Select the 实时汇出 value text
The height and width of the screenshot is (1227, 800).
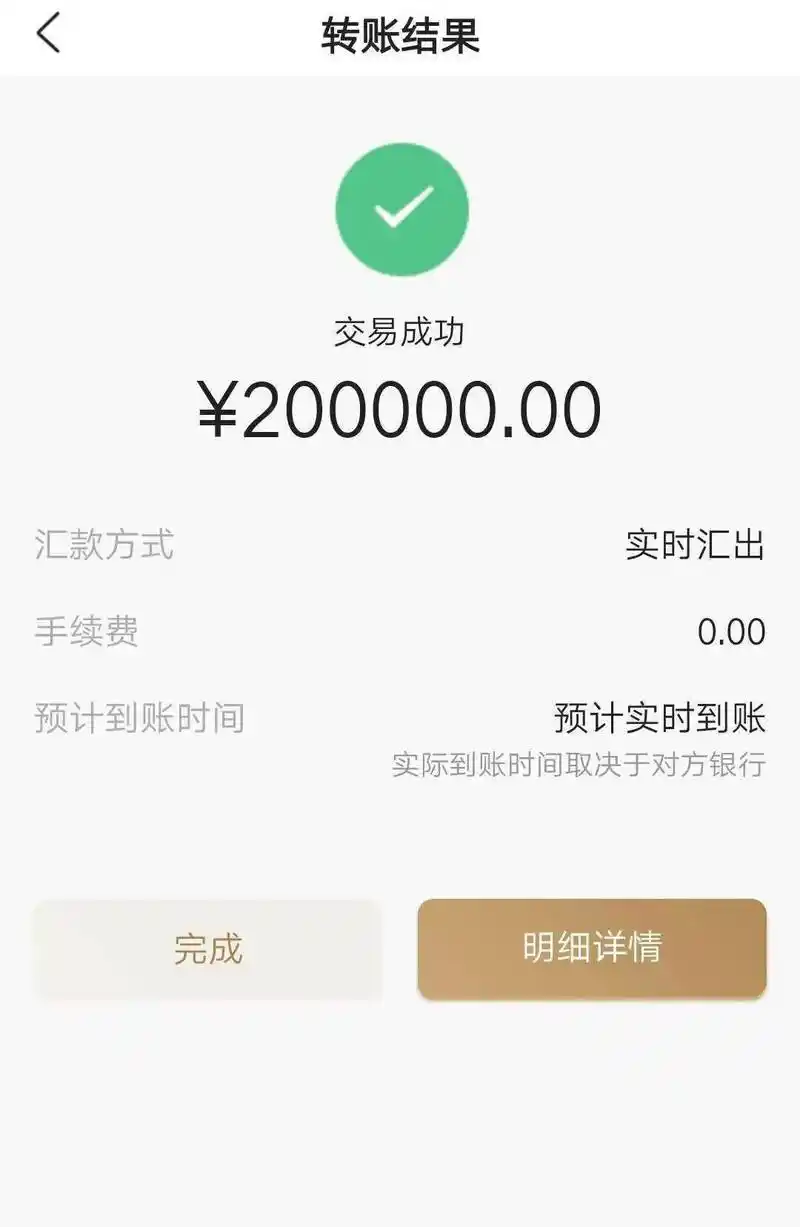[696, 542]
